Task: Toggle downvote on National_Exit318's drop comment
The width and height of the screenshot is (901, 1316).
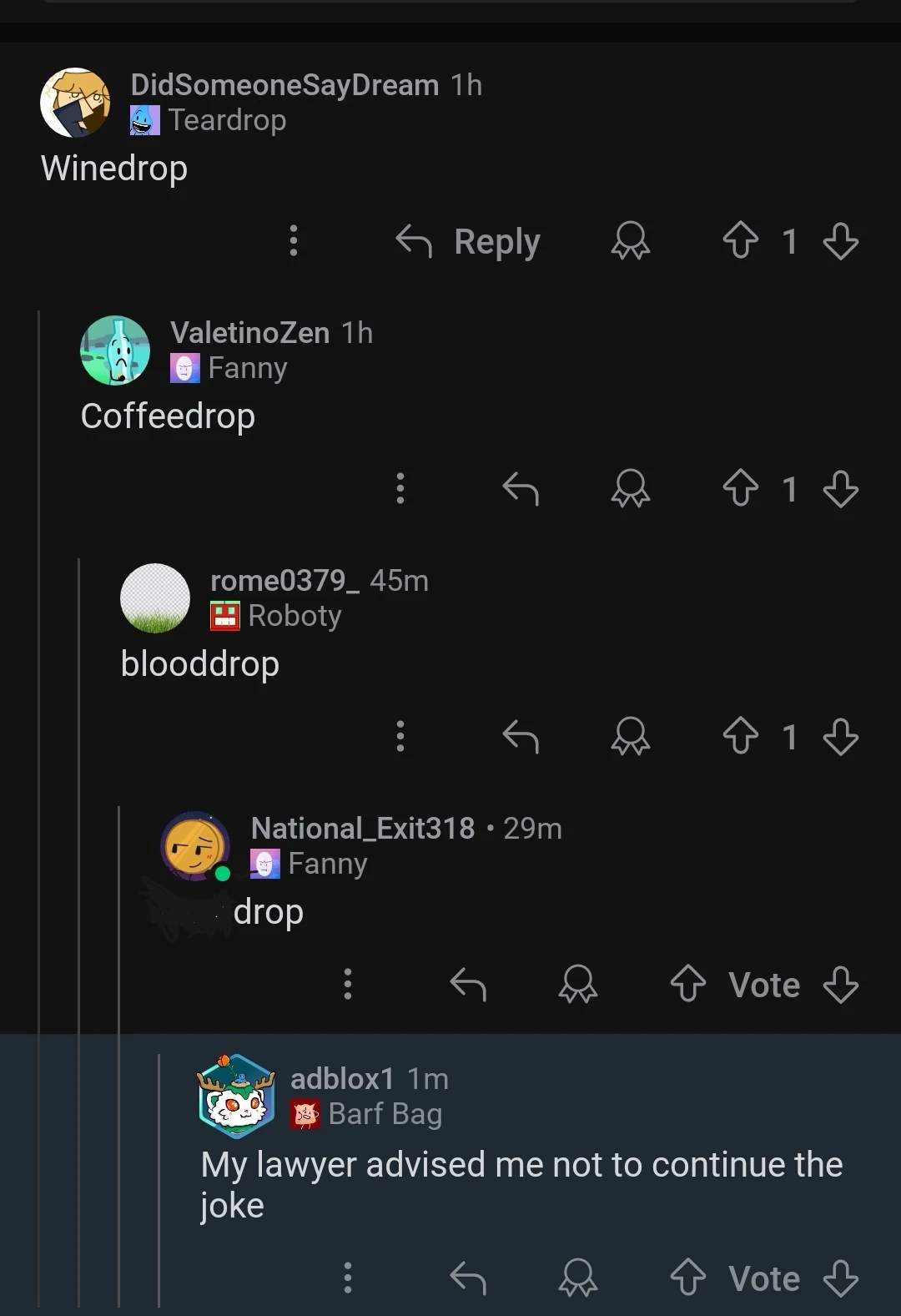Action: tap(840, 985)
